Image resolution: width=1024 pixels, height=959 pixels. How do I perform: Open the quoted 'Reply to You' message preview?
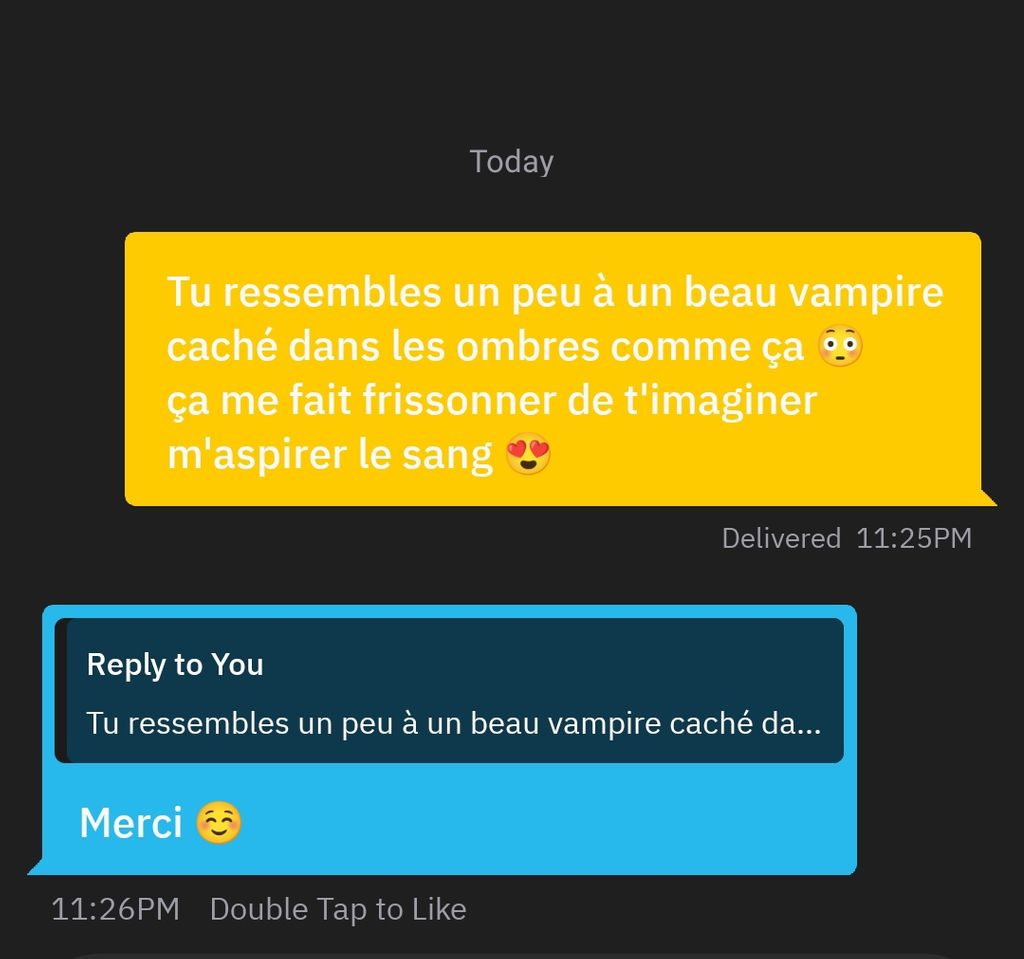[x=449, y=691]
